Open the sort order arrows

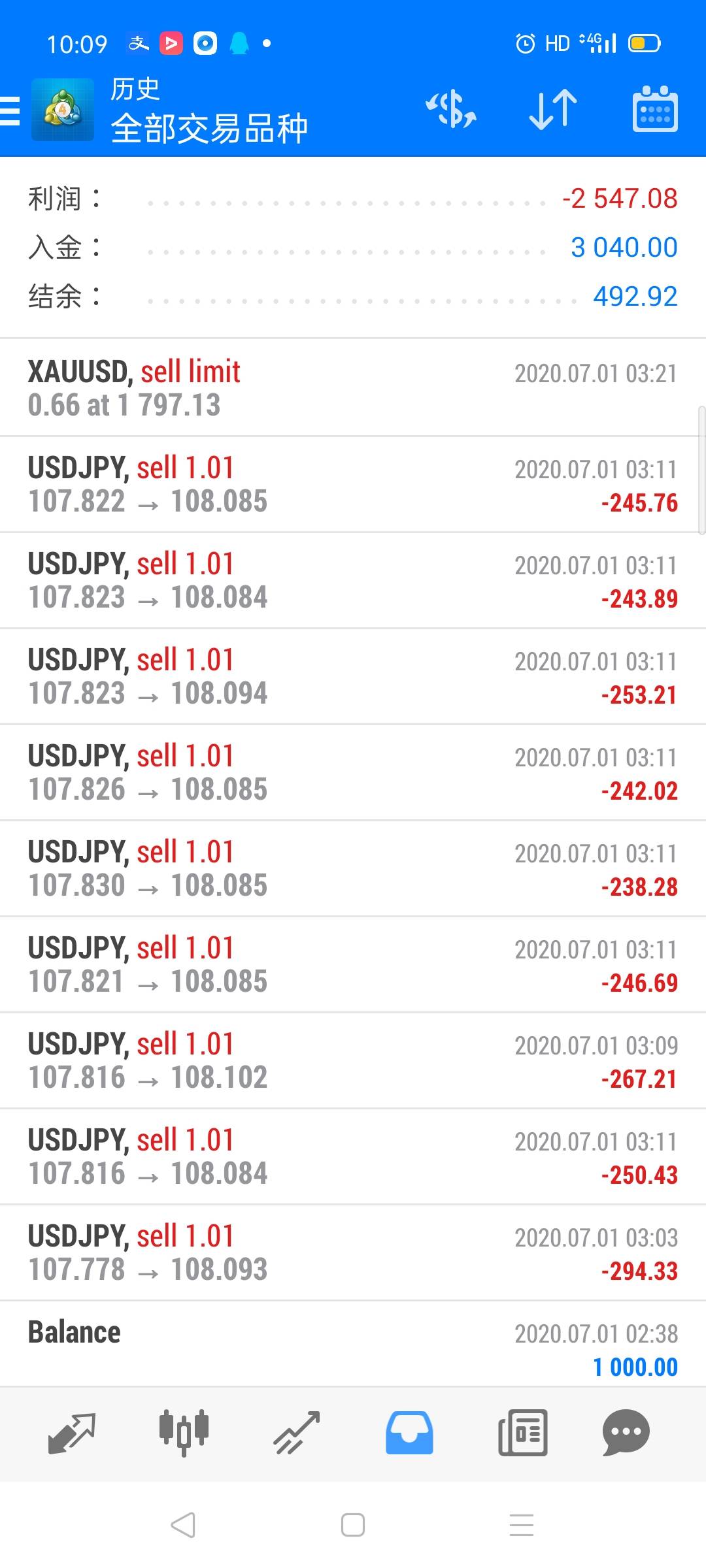pyautogui.click(x=553, y=109)
